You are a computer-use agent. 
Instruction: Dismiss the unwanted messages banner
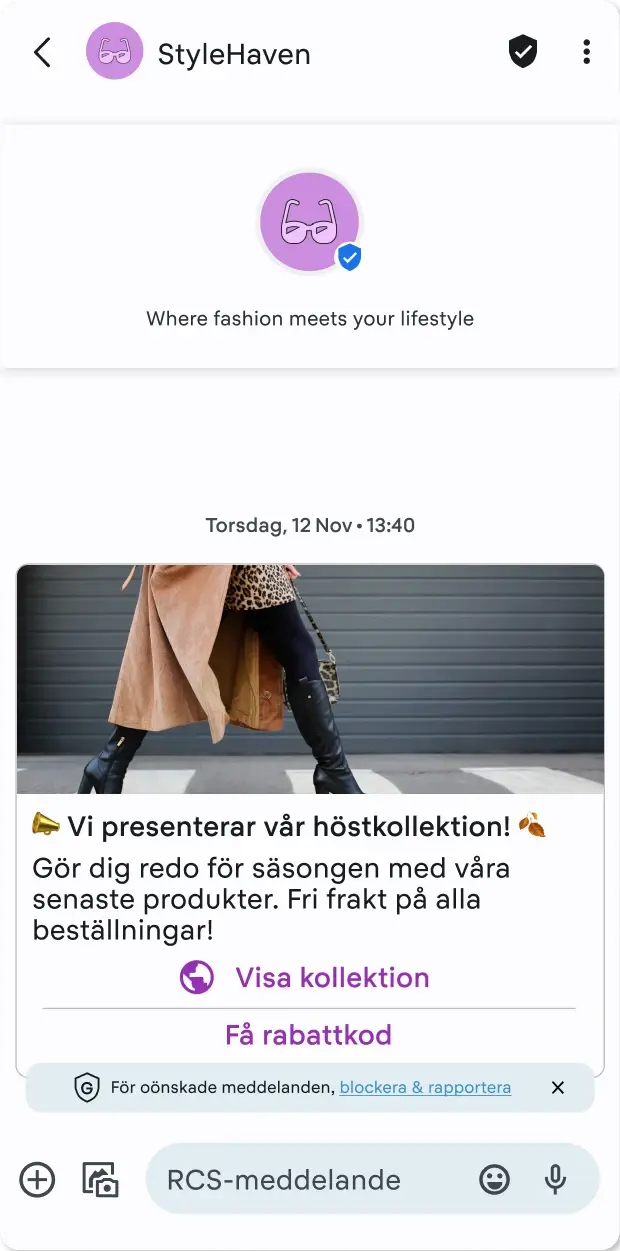[x=558, y=1087]
